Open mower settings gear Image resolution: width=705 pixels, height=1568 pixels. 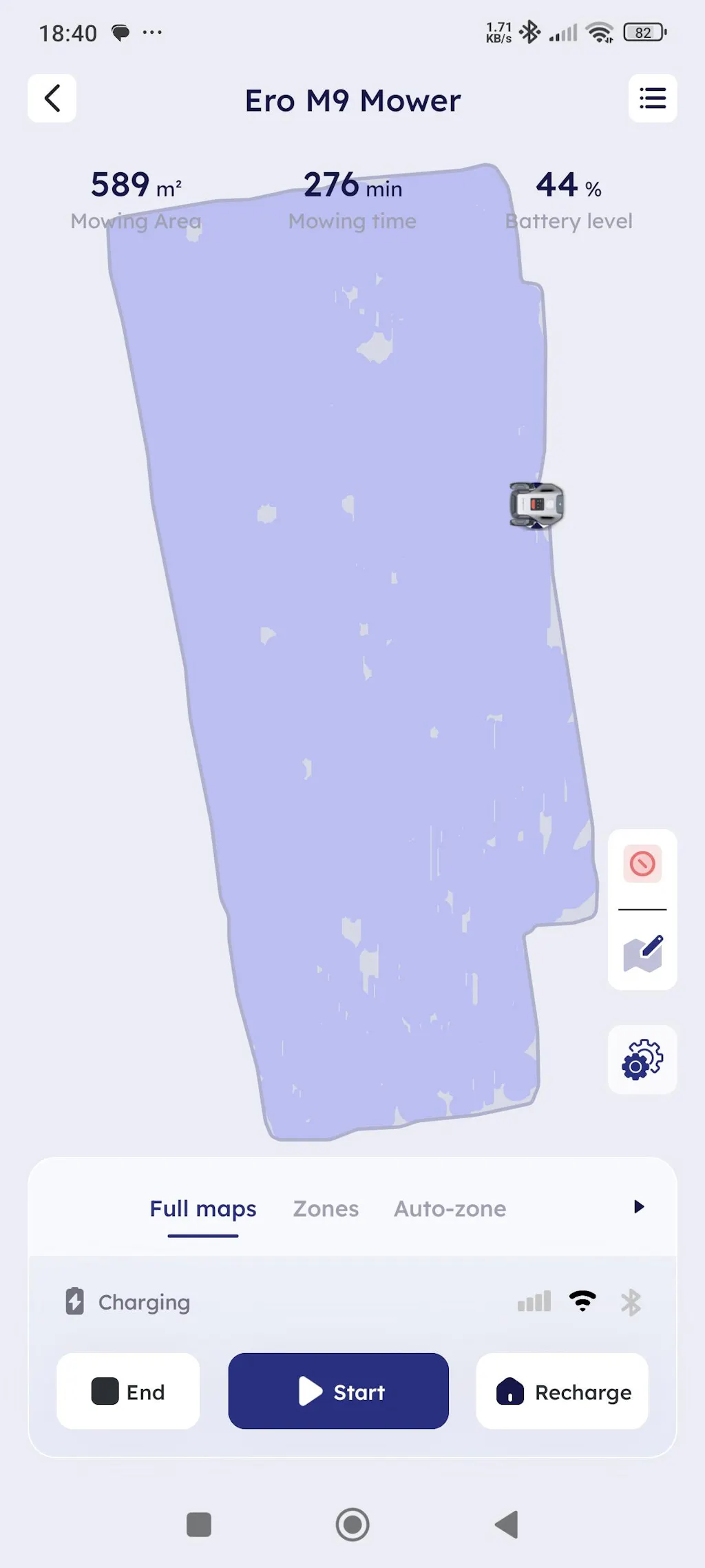coord(642,1060)
